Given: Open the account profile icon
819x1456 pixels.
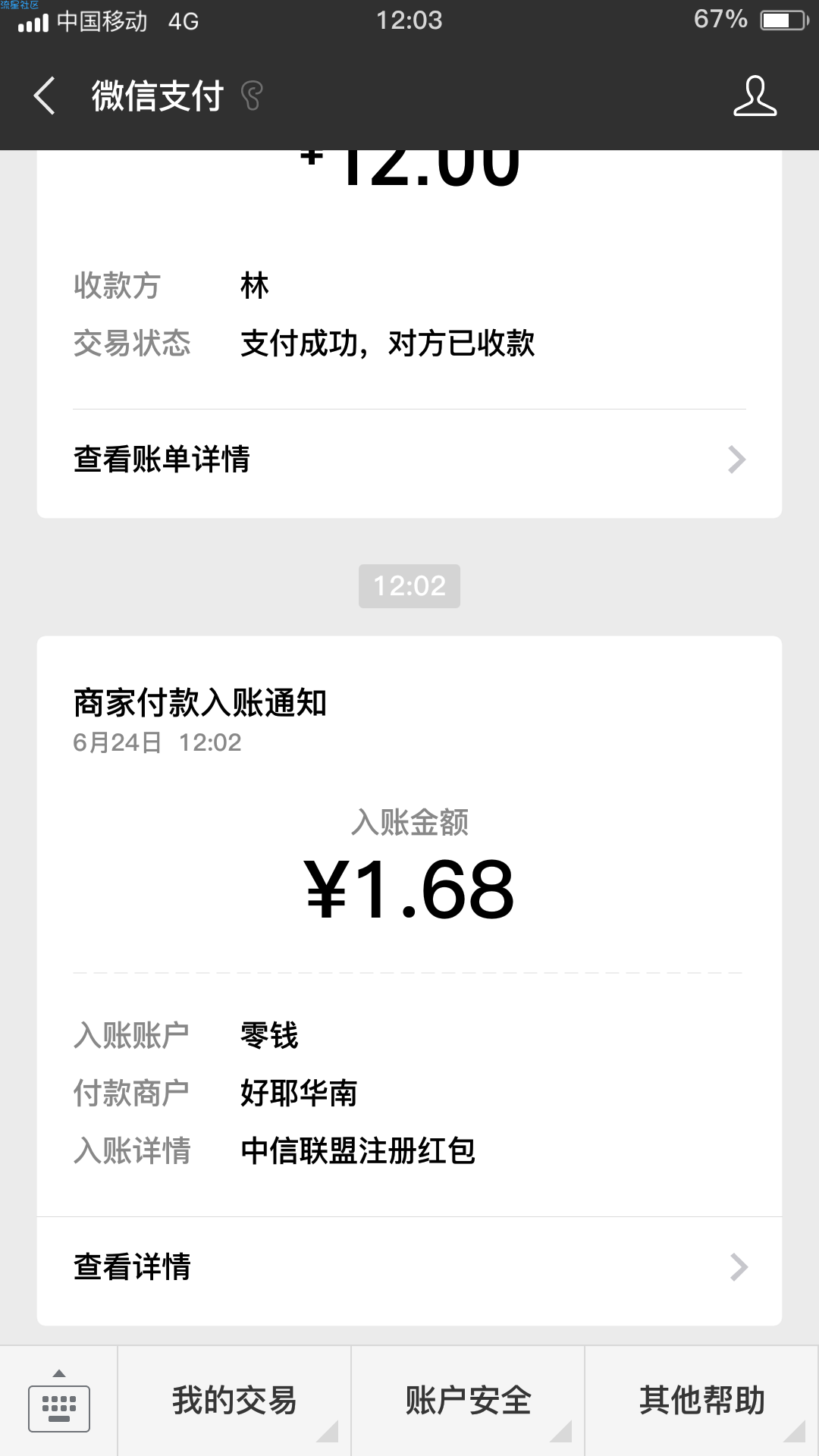Looking at the screenshot, I should point(755,96).
